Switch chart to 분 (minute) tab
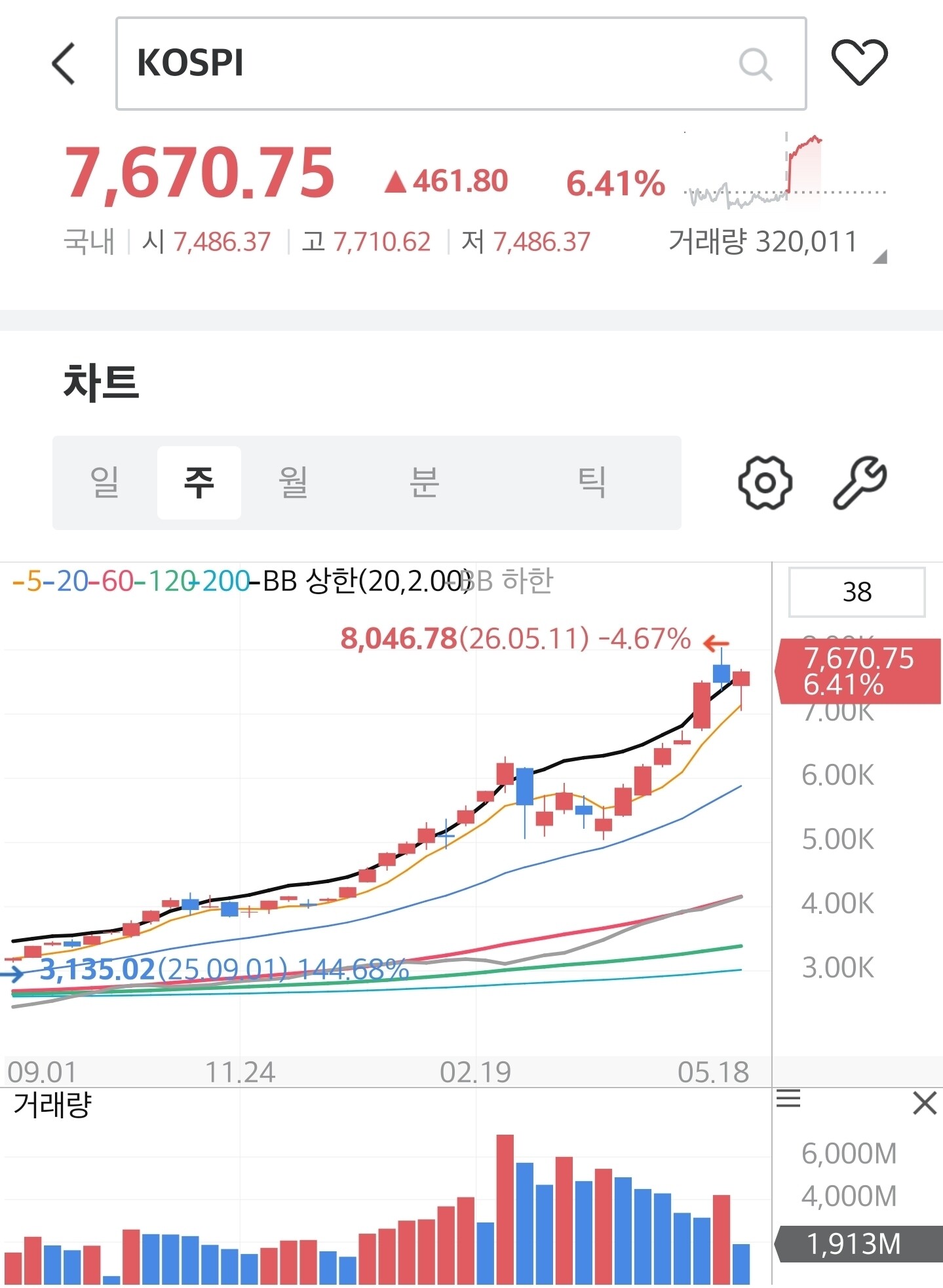Screen dimensions: 943x1288 point(424,482)
